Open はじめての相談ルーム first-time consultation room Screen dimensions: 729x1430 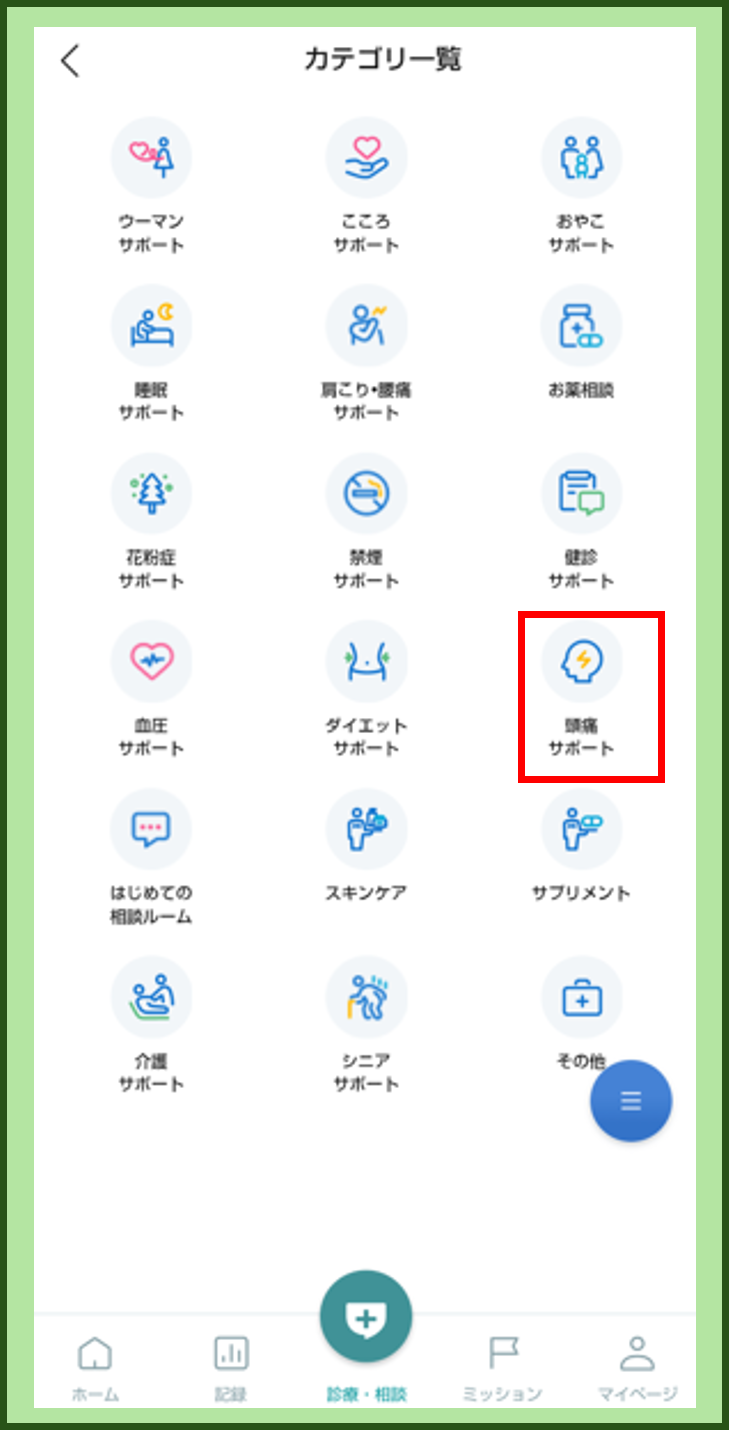(x=151, y=829)
